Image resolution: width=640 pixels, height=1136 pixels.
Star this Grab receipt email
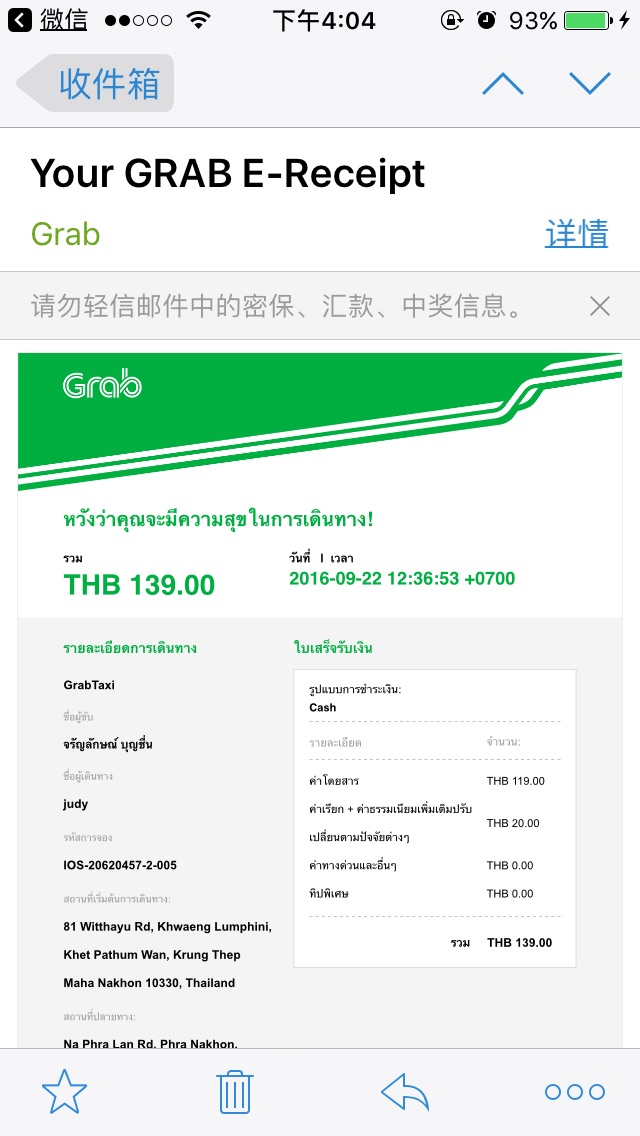[x=65, y=1092]
